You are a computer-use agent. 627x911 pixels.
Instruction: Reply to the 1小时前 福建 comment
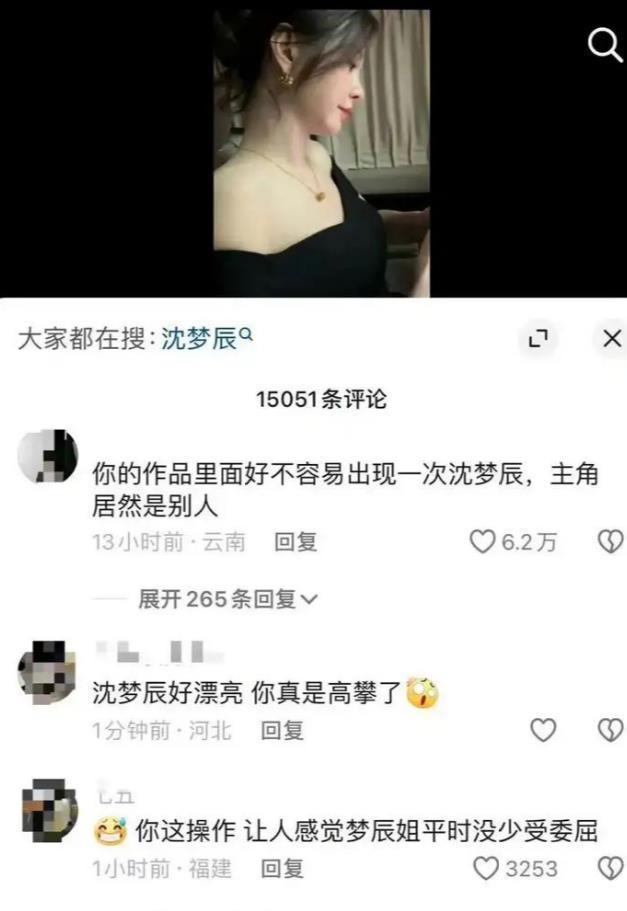point(283,868)
